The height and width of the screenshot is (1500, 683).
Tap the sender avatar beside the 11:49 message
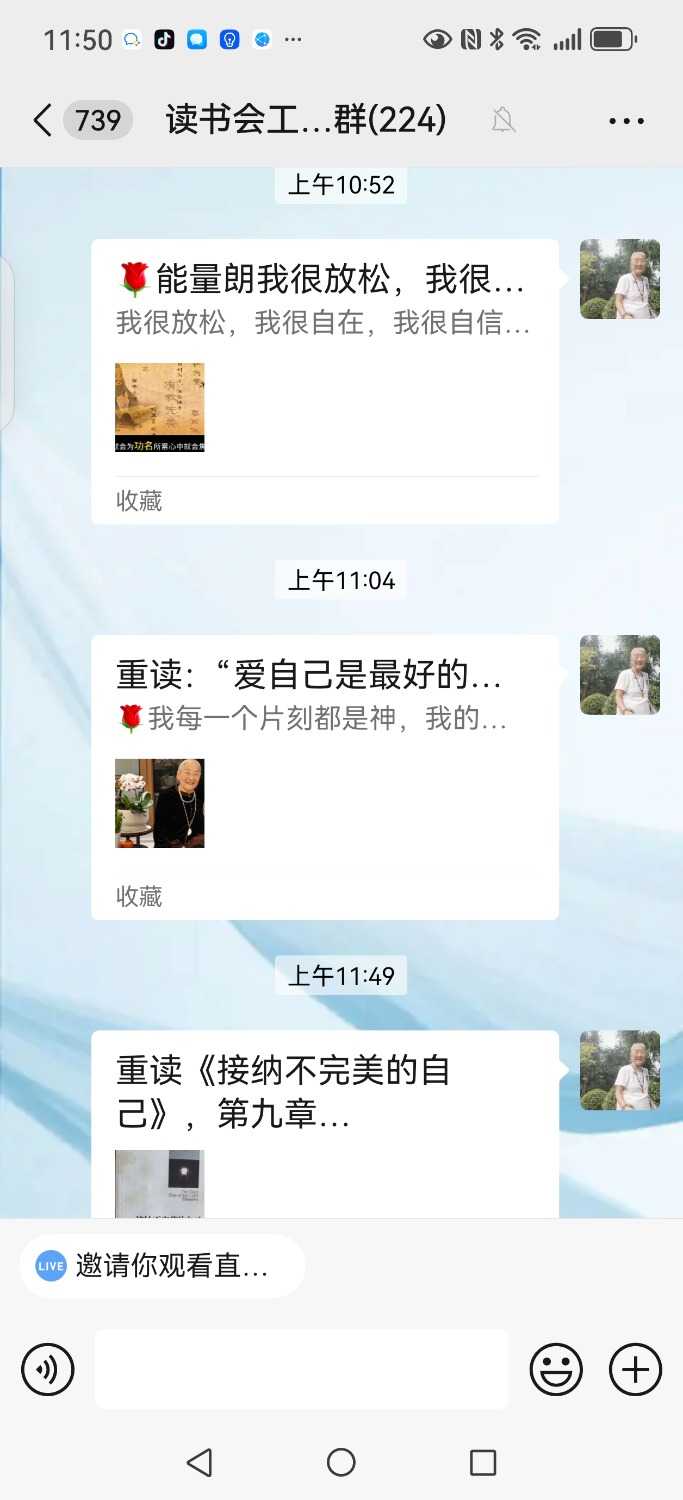[620, 1070]
